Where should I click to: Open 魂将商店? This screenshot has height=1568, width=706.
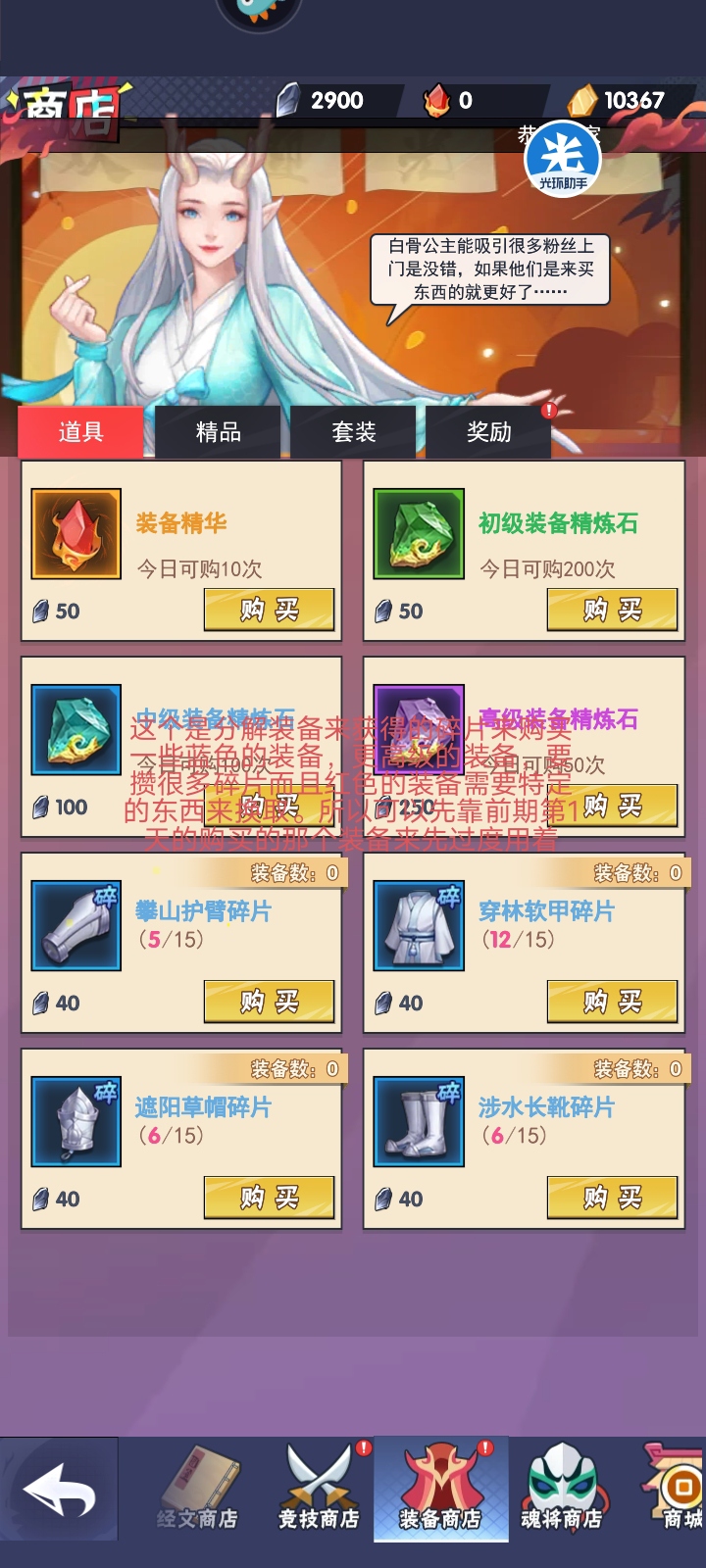[x=561, y=1490]
